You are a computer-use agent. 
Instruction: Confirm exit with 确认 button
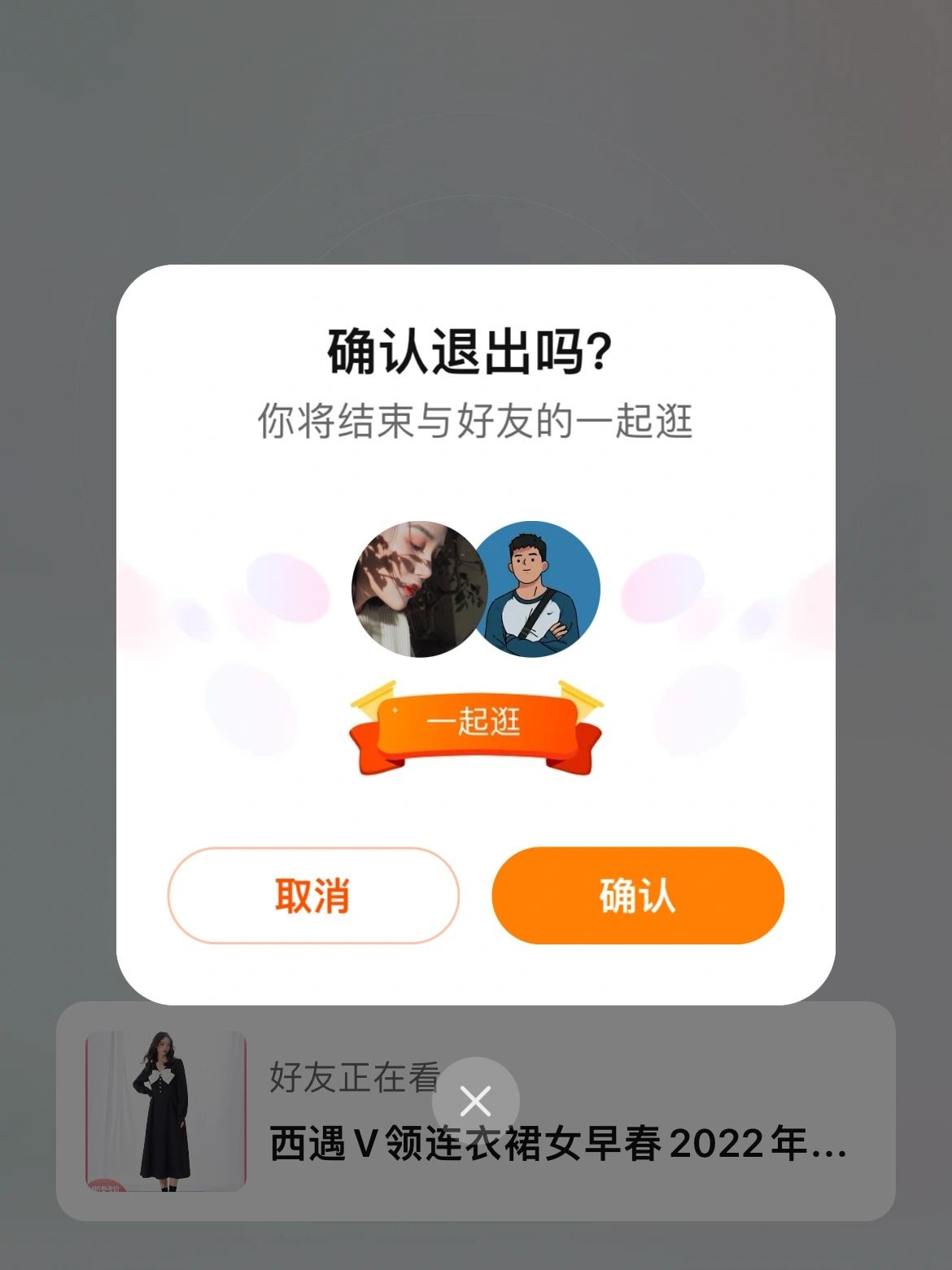638,896
